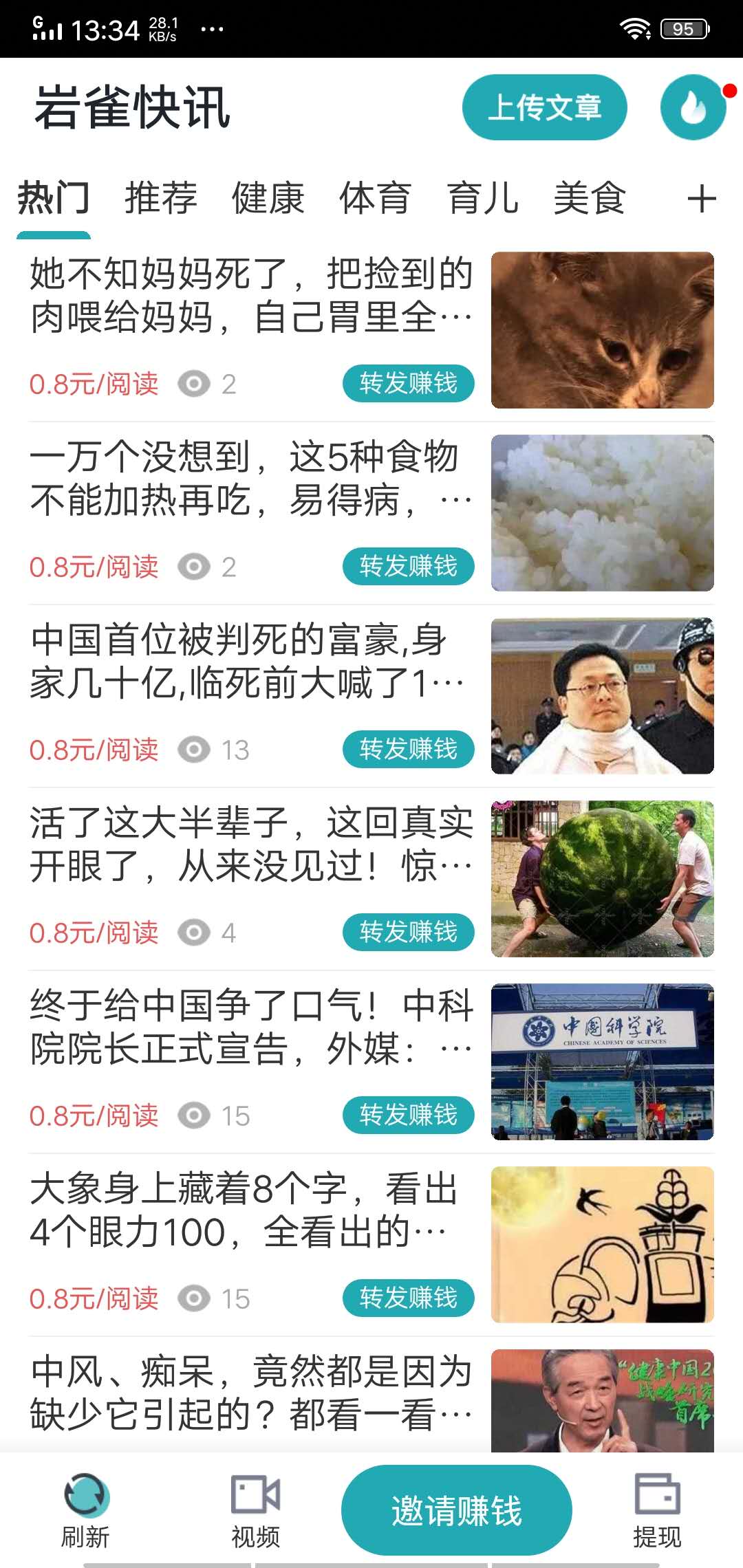Tap the eye icon beside count 4
The width and height of the screenshot is (743, 1568).
tap(195, 933)
